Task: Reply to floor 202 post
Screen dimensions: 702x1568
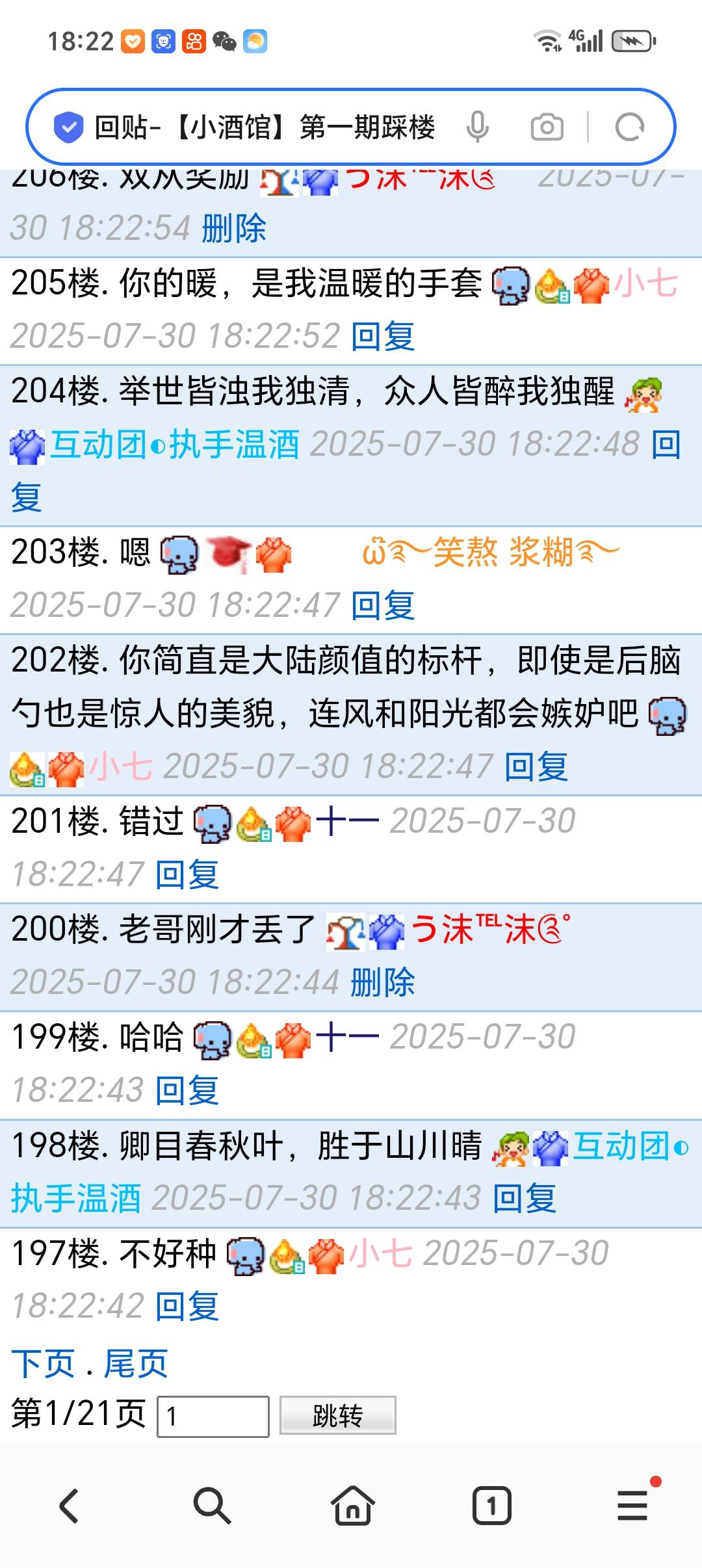Action: point(536,766)
